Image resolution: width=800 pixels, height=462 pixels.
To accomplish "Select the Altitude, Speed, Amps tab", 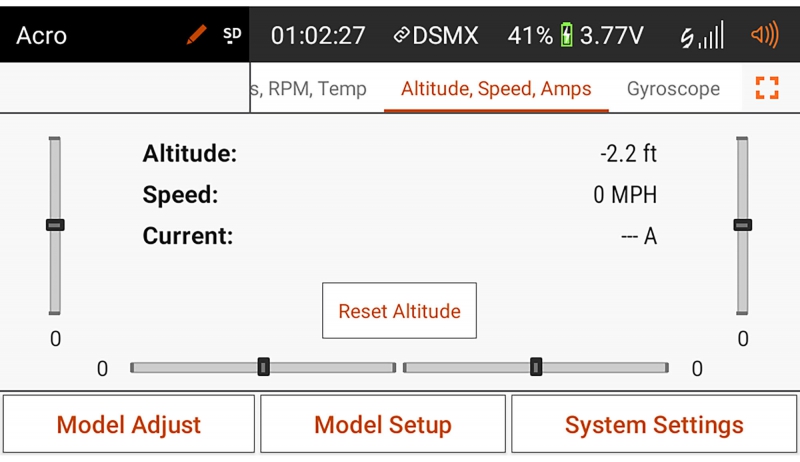I will [496, 89].
